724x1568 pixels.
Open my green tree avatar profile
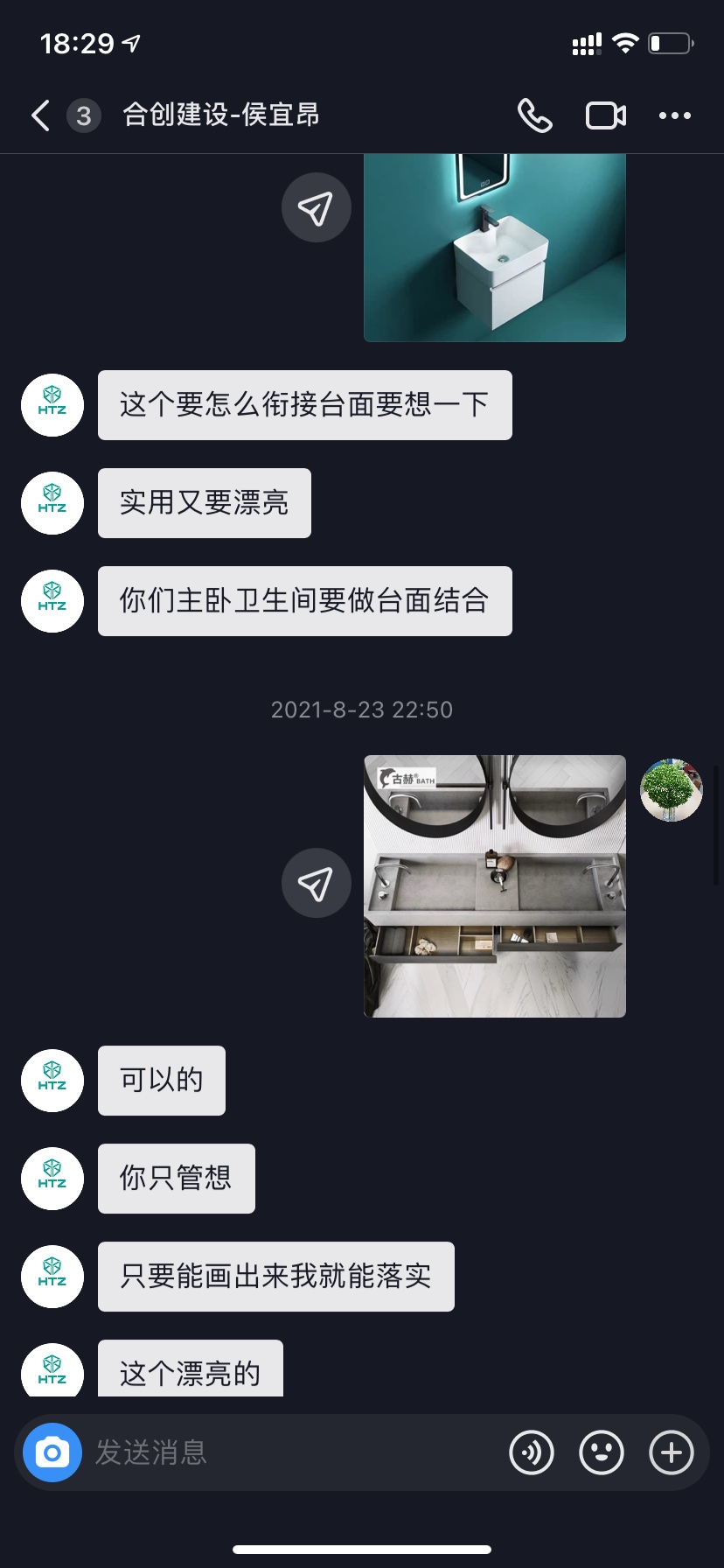[671, 790]
